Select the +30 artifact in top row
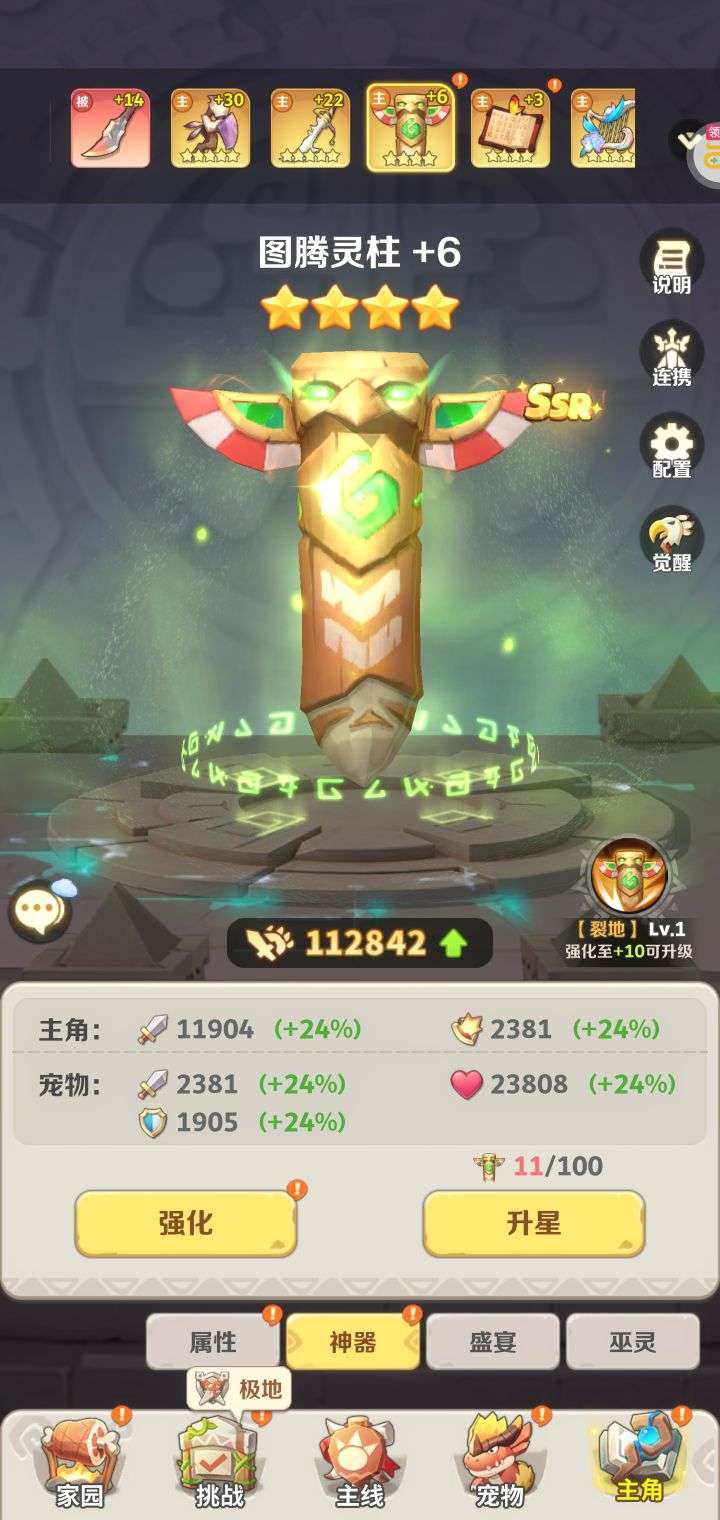This screenshot has height=1520, width=720. pos(210,128)
